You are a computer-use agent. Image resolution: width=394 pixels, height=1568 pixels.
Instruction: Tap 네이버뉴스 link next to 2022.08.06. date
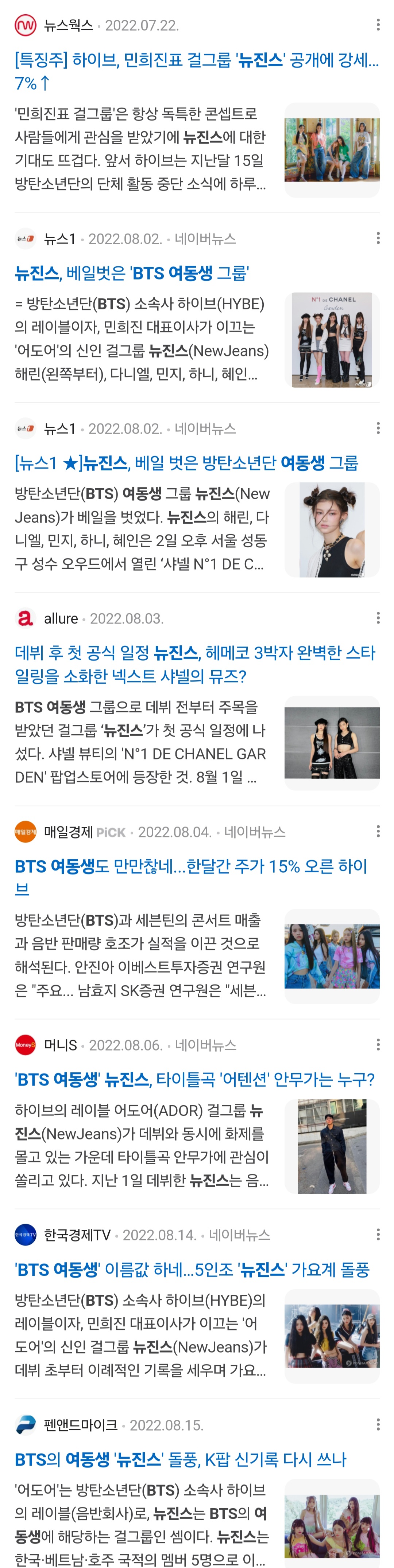(x=205, y=1044)
